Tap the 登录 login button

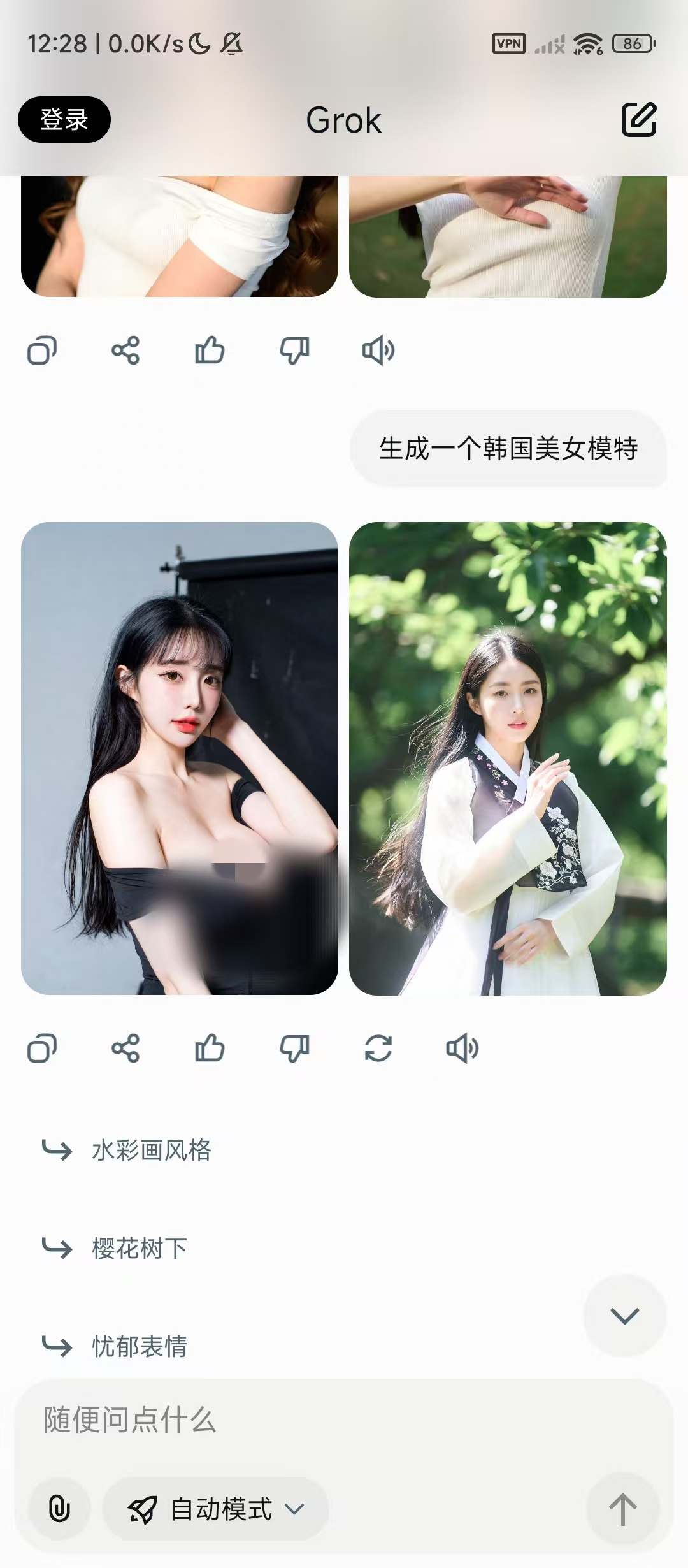point(64,119)
